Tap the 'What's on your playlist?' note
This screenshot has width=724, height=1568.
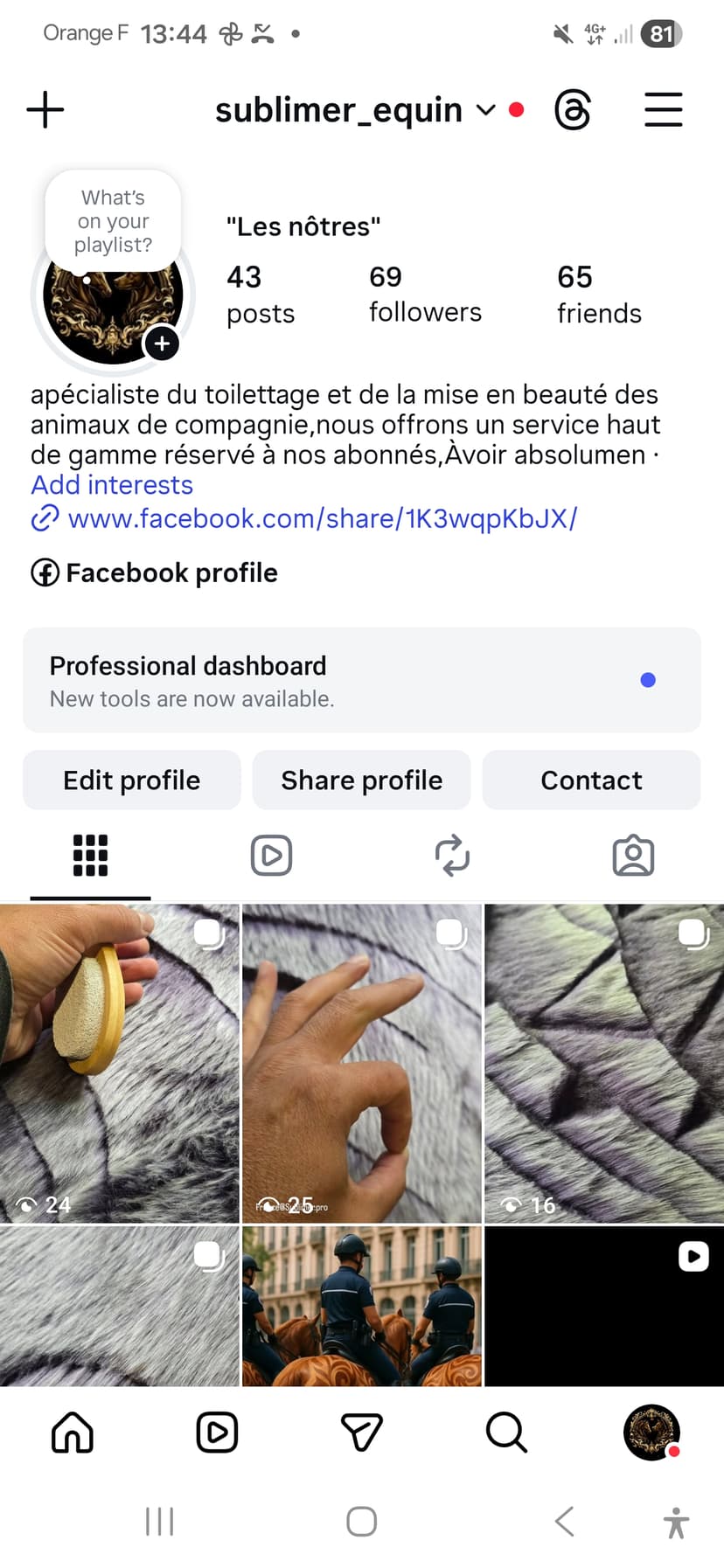113,221
